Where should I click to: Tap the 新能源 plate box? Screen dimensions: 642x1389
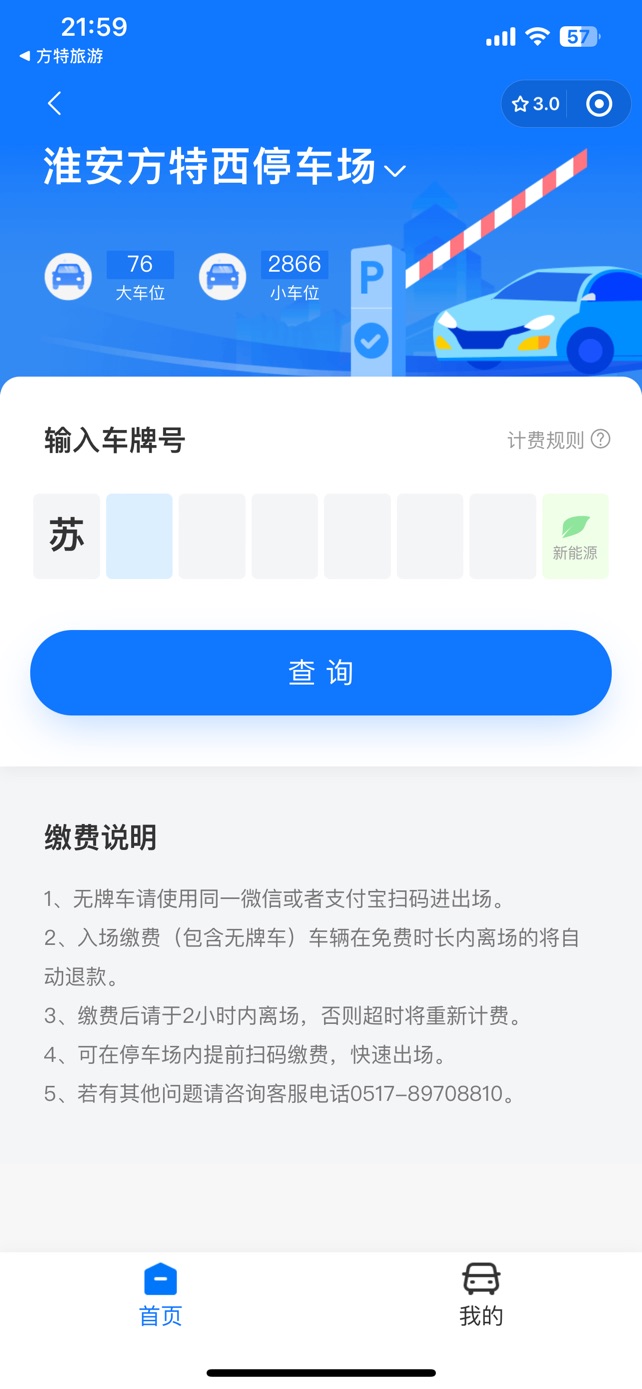(575, 536)
